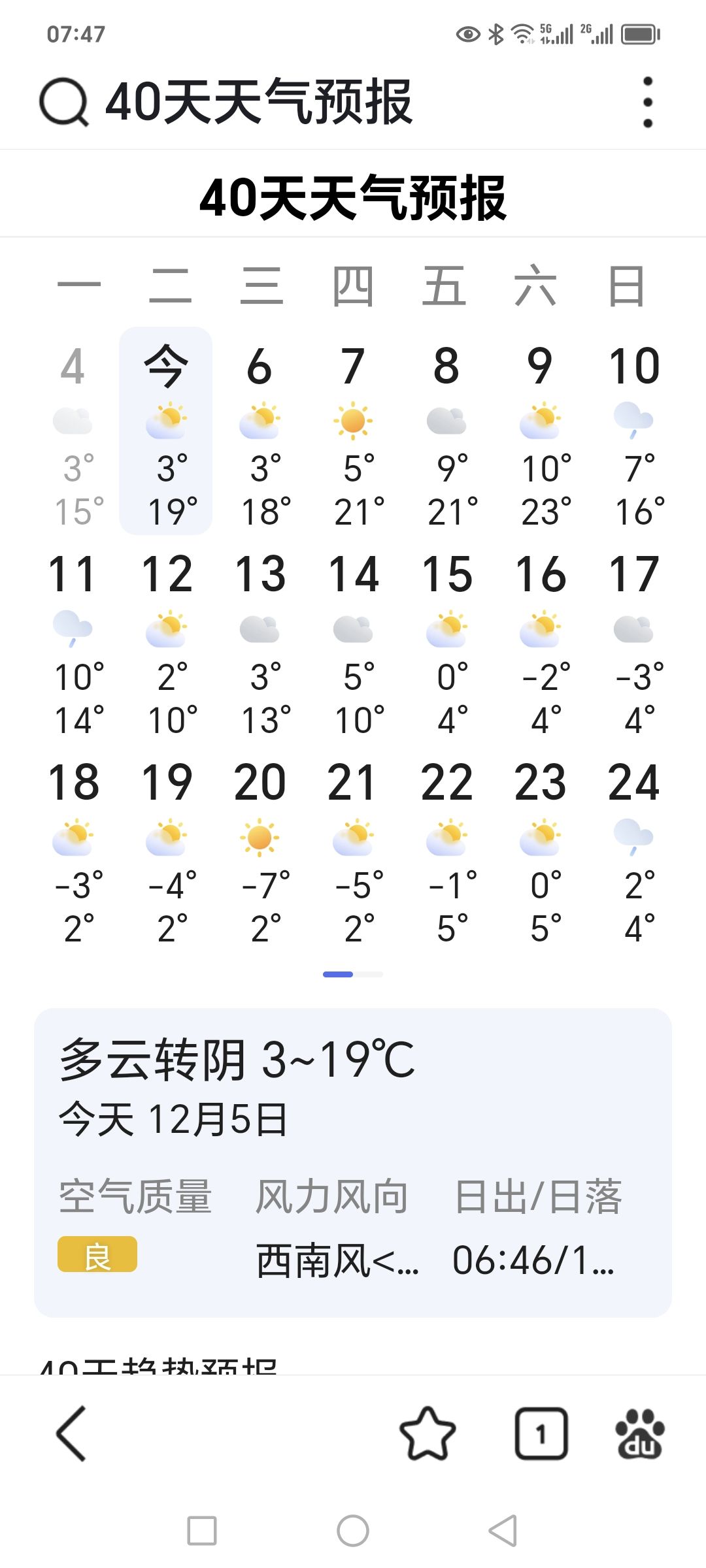706x1568 pixels.
Task: Select the forecast for day 22
Action: [446, 851]
